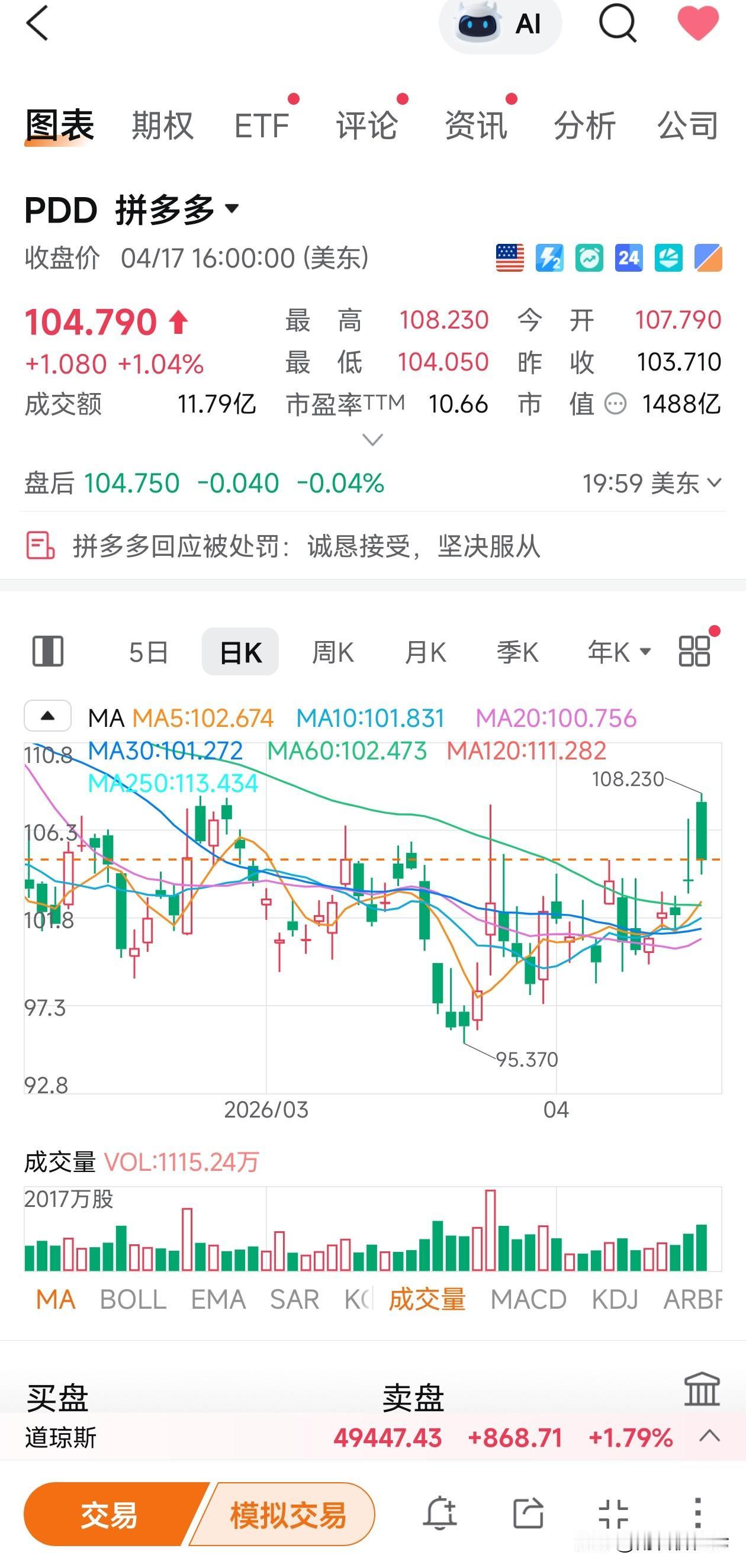The image size is (746, 1568).
Task: Collapse the MA indicator overlay
Action: [x=48, y=716]
